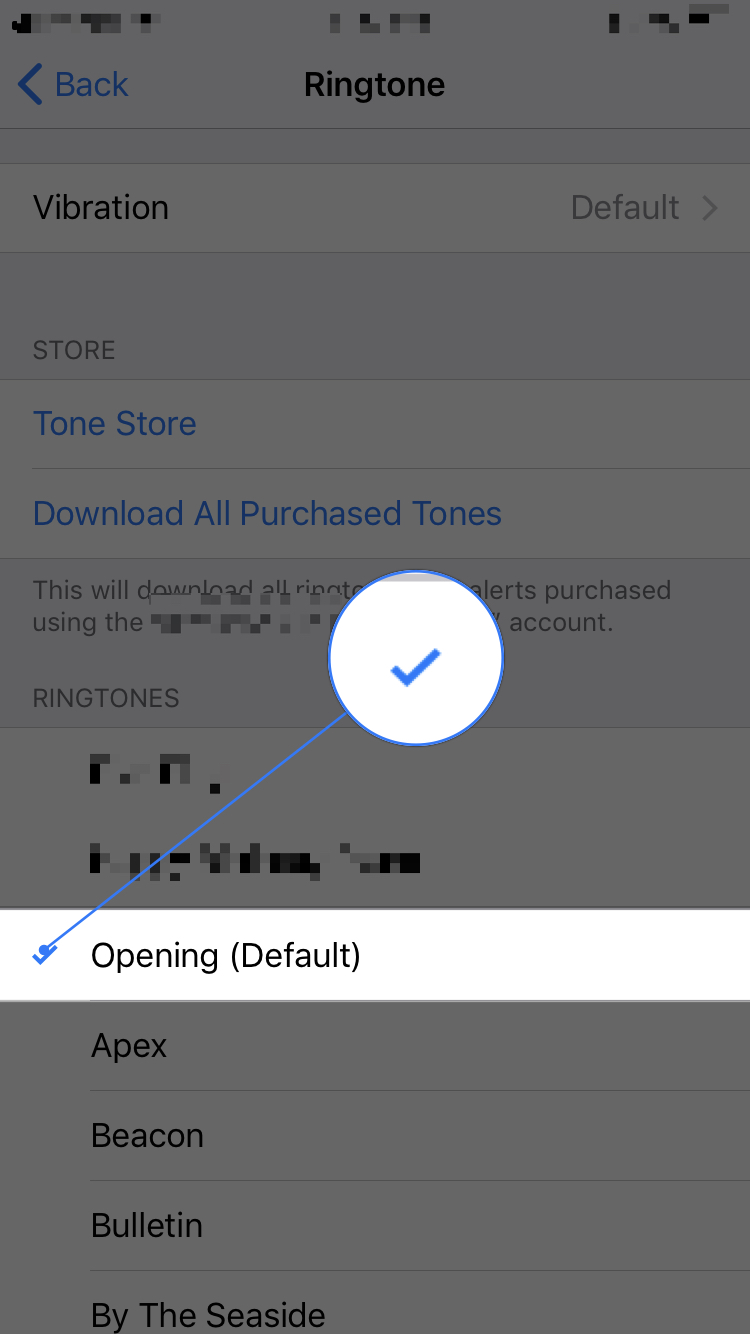Image resolution: width=750 pixels, height=1334 pixels.
Task: Open Vibration settings row
Action: pyautogui.click(x=375, y=208)
